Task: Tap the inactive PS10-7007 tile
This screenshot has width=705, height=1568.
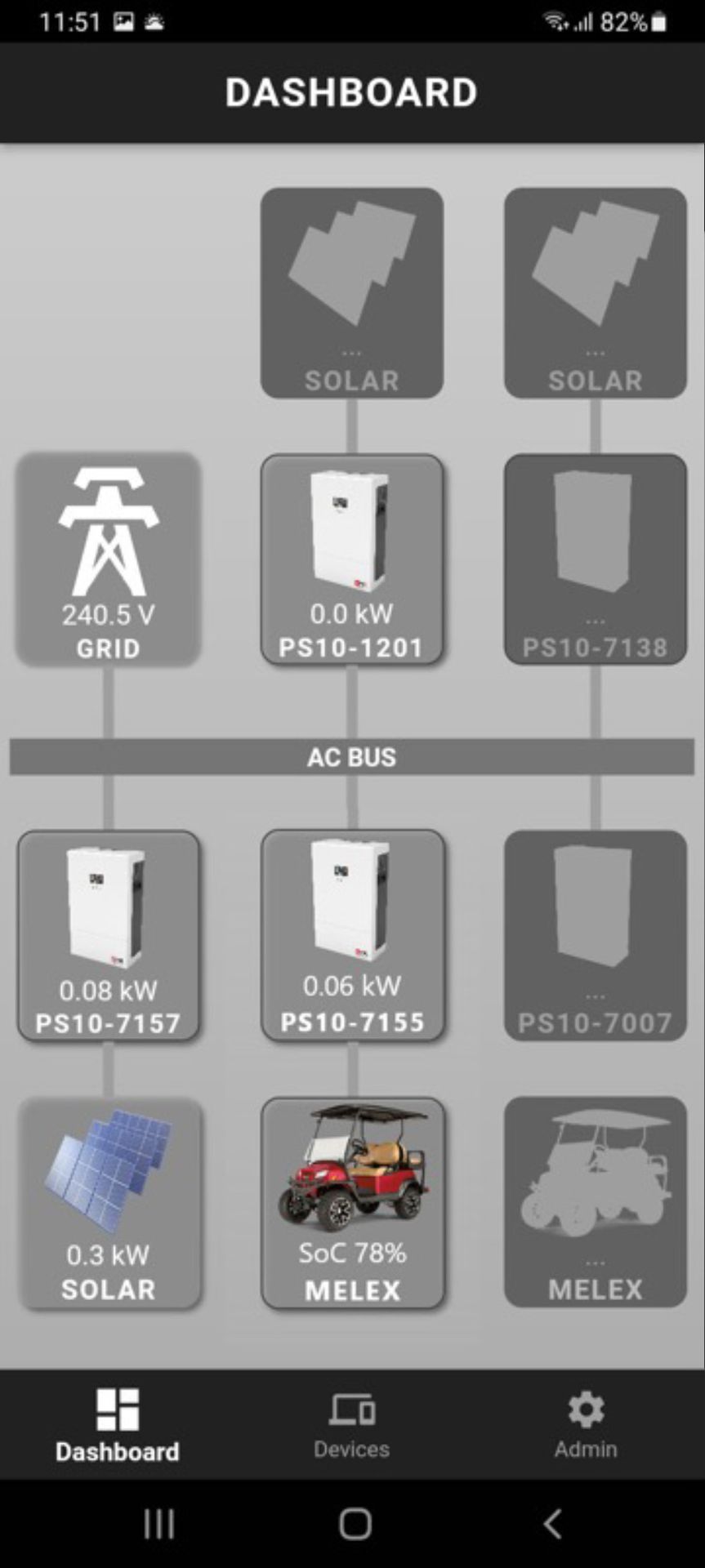Action: click(x=596, y=936)
